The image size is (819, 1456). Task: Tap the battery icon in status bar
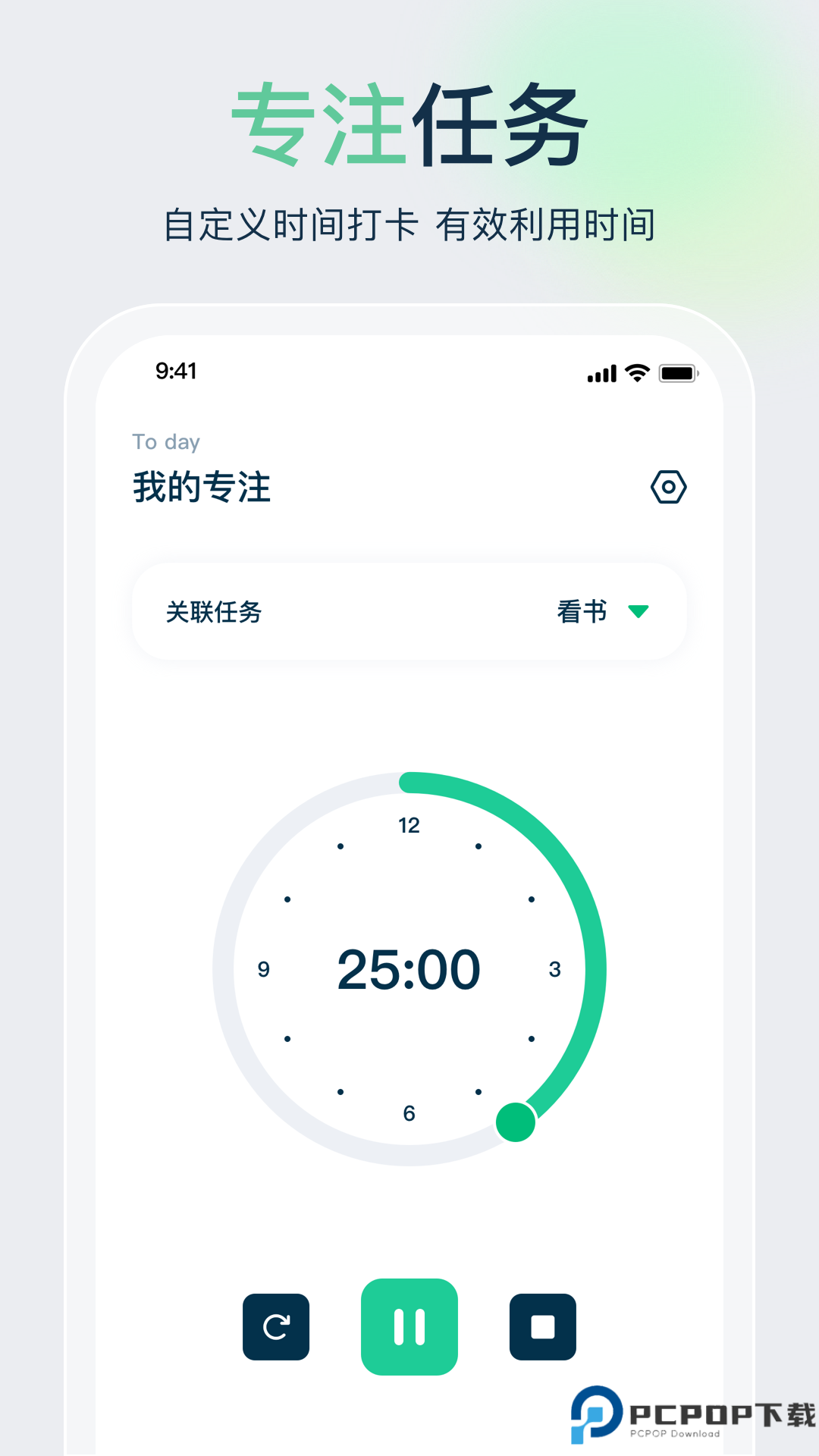[677, 372]
